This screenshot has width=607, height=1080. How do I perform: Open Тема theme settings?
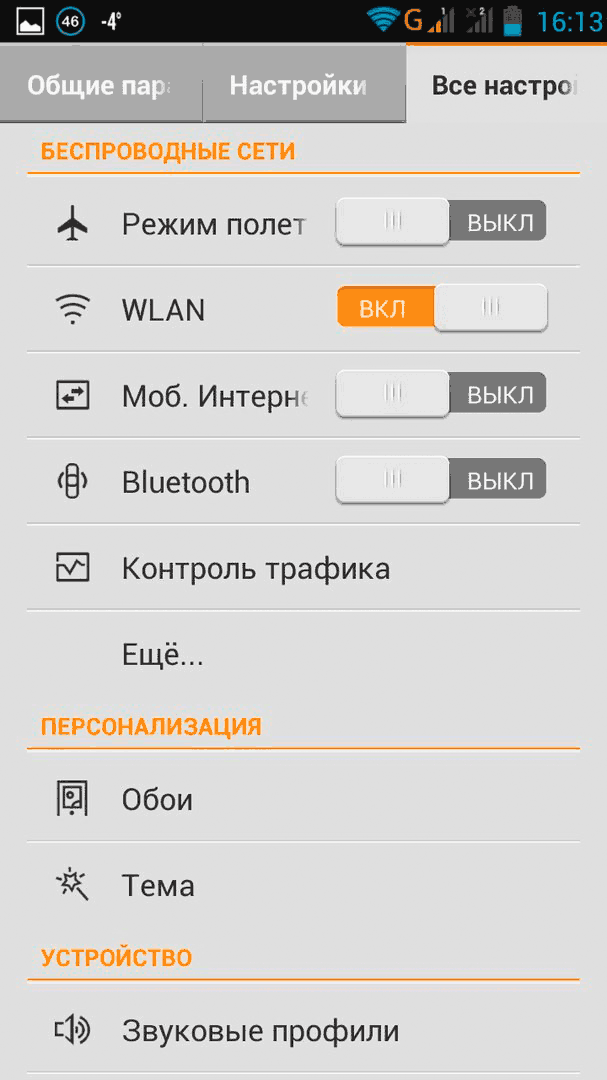click(x=303, y=884)
